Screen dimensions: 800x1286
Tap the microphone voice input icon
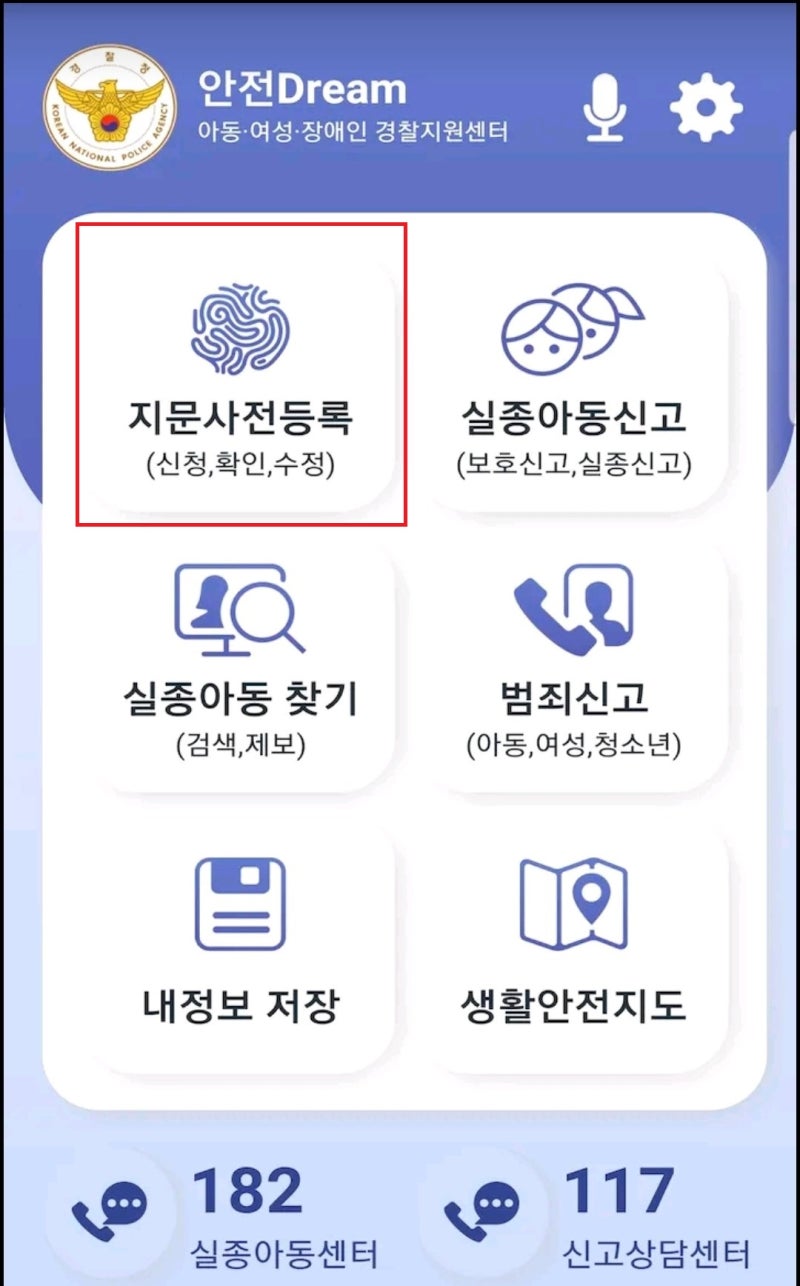[605, 106]
